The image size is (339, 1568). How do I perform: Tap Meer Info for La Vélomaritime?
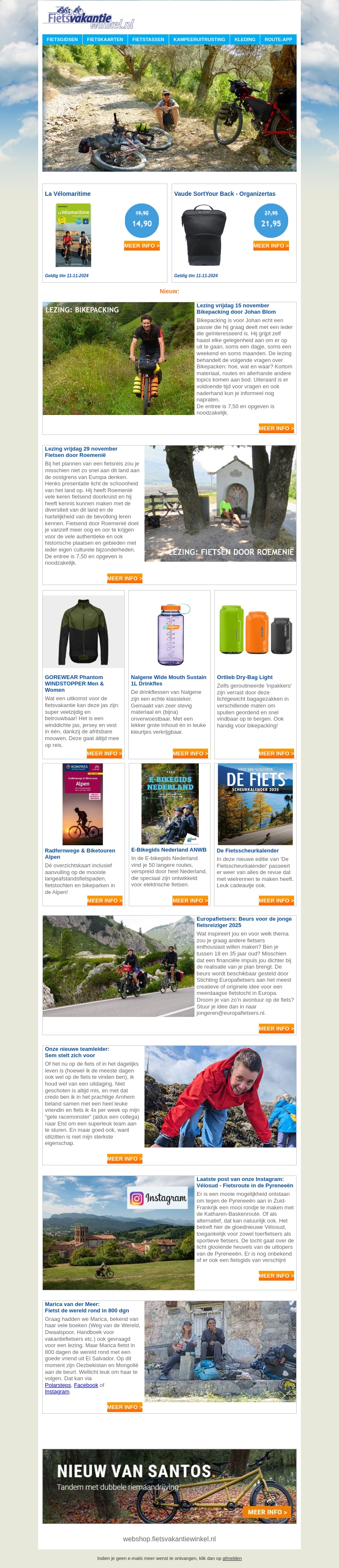pyautogui.click(x=142, y=246)
